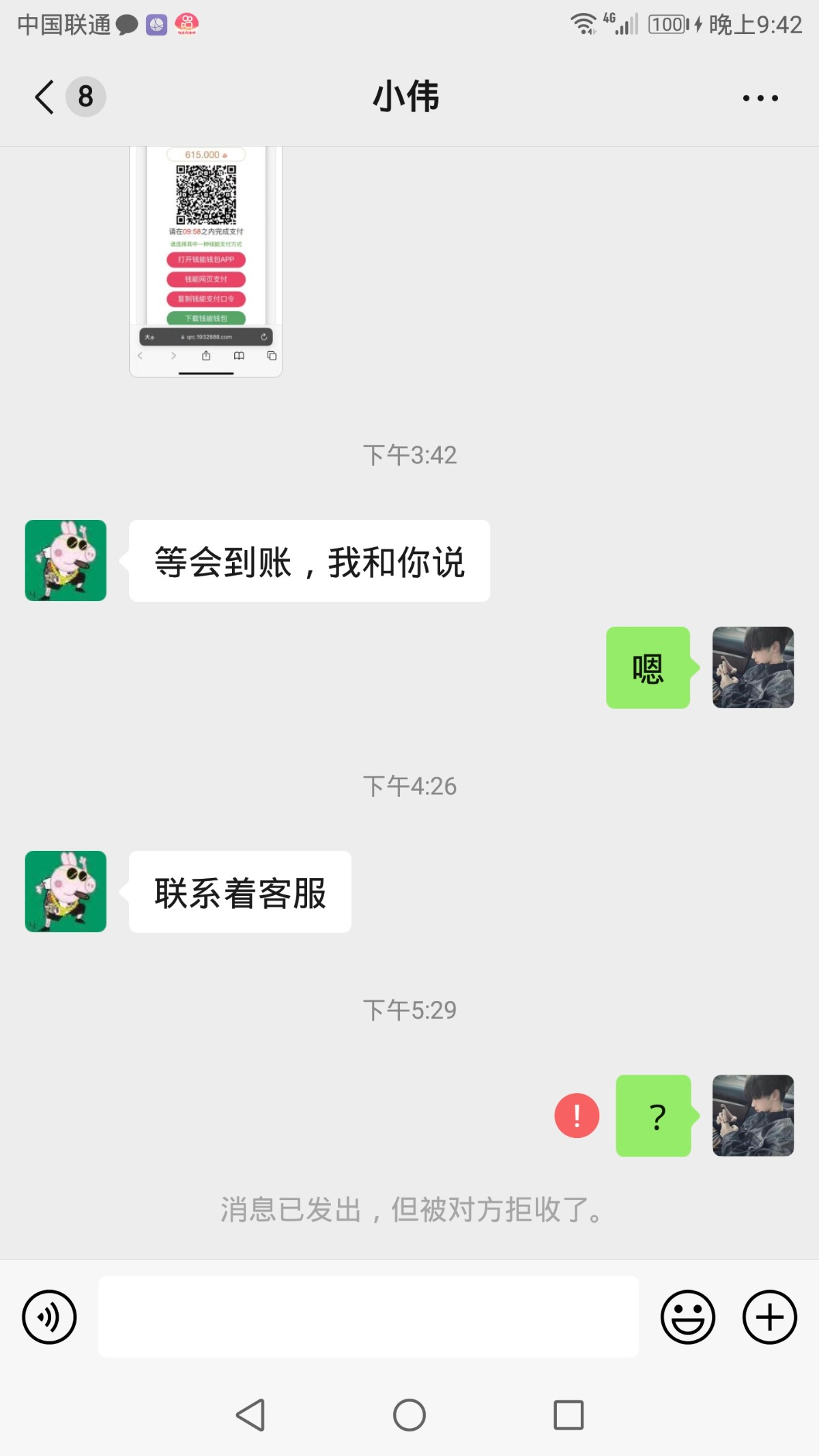Switch to voice message input
This screenshot has width=819, height=1456.
[x=49, y=1317]
